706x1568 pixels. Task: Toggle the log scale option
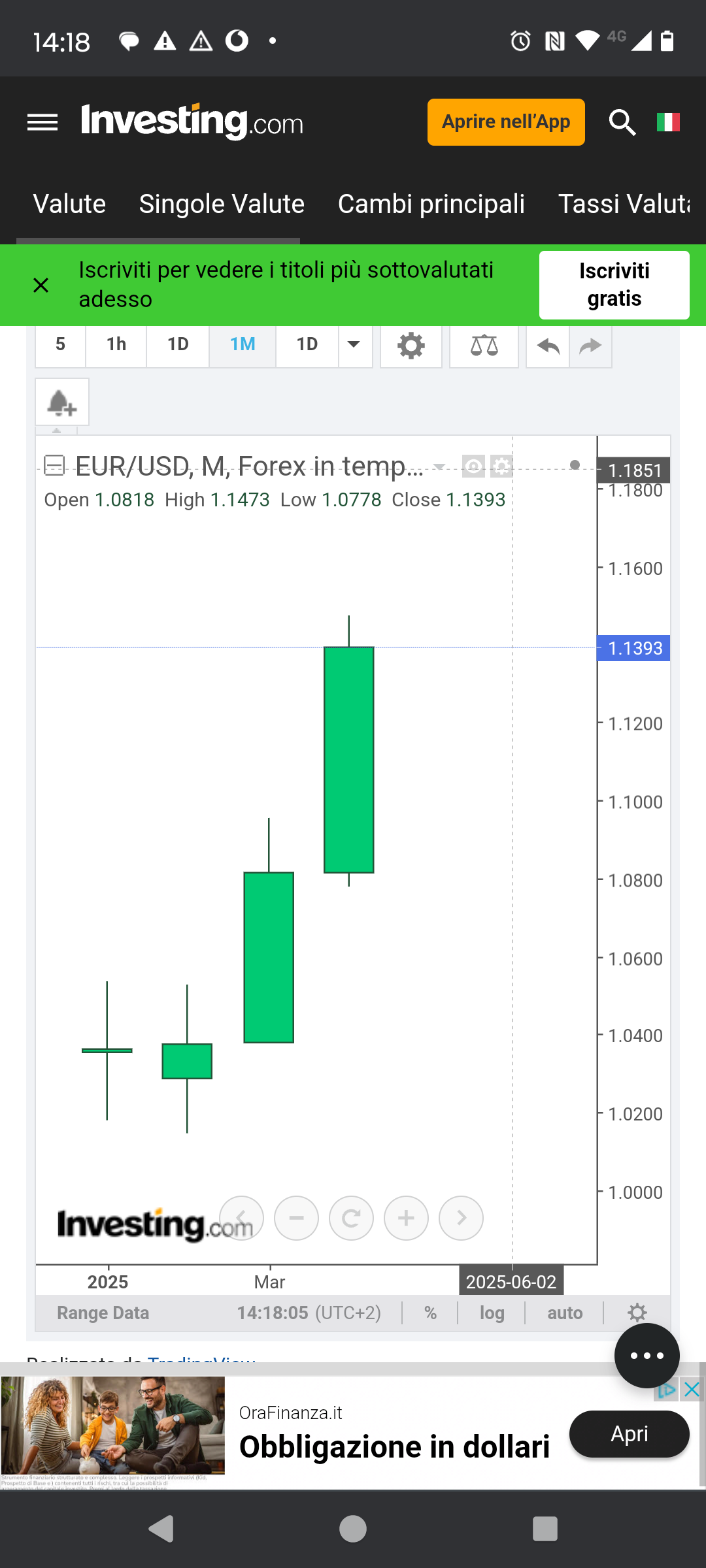click(492, 1313)
